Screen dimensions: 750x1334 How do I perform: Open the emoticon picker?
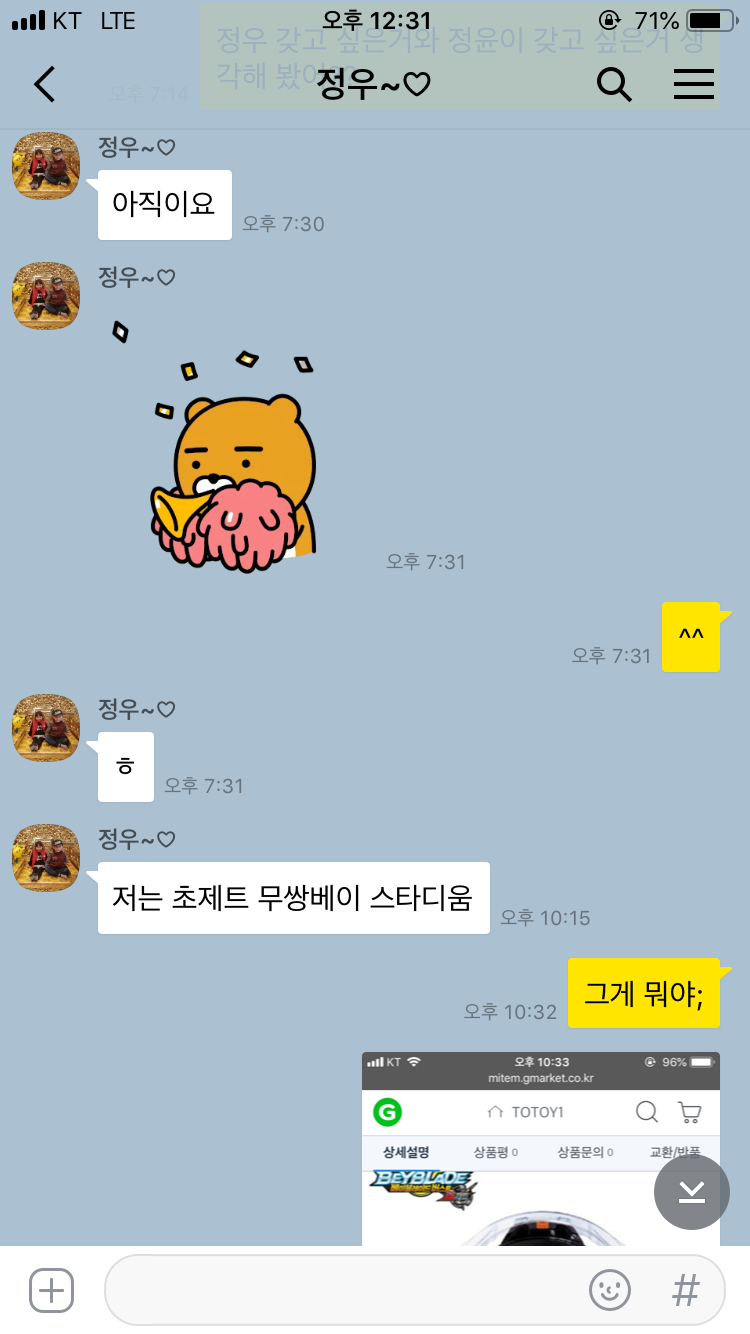610,1290
